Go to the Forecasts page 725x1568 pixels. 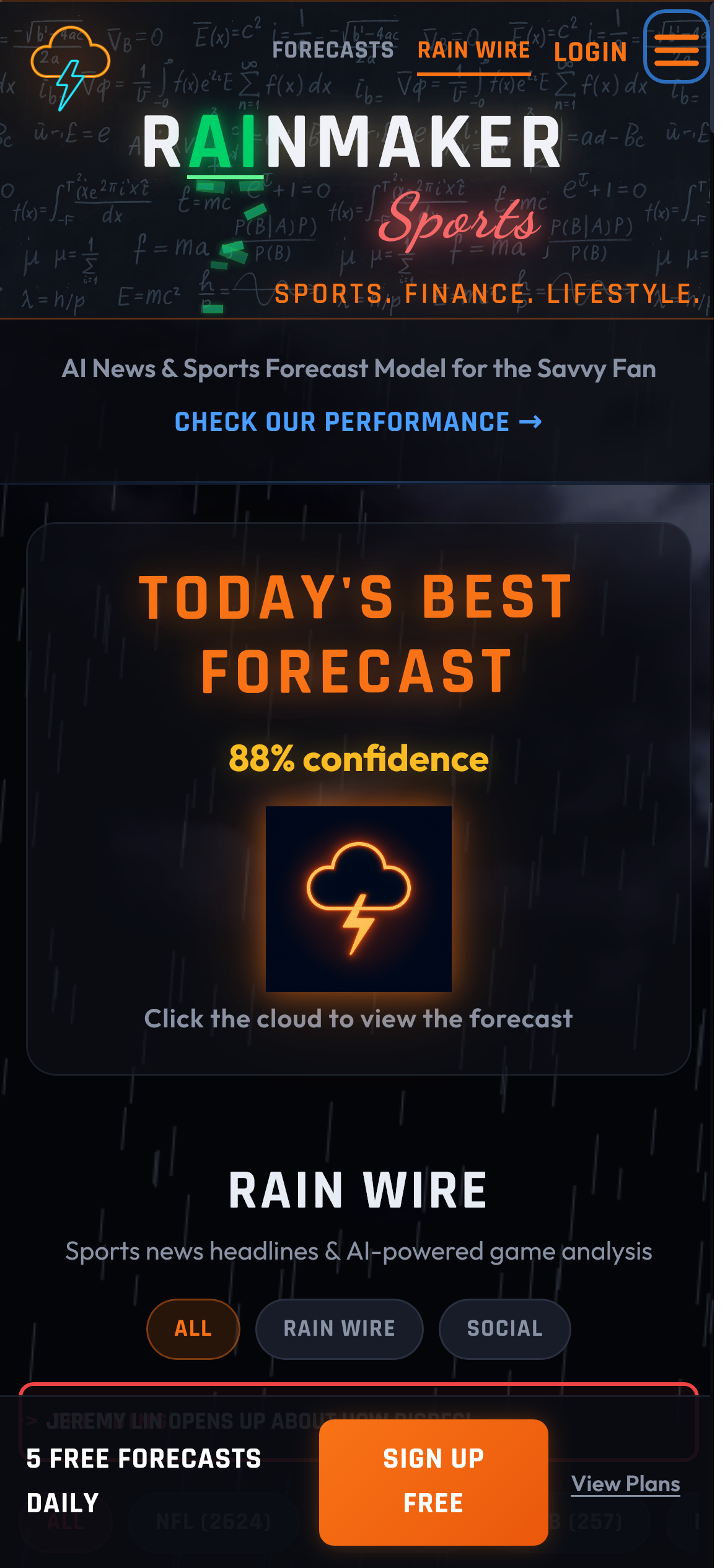(333, 50)
